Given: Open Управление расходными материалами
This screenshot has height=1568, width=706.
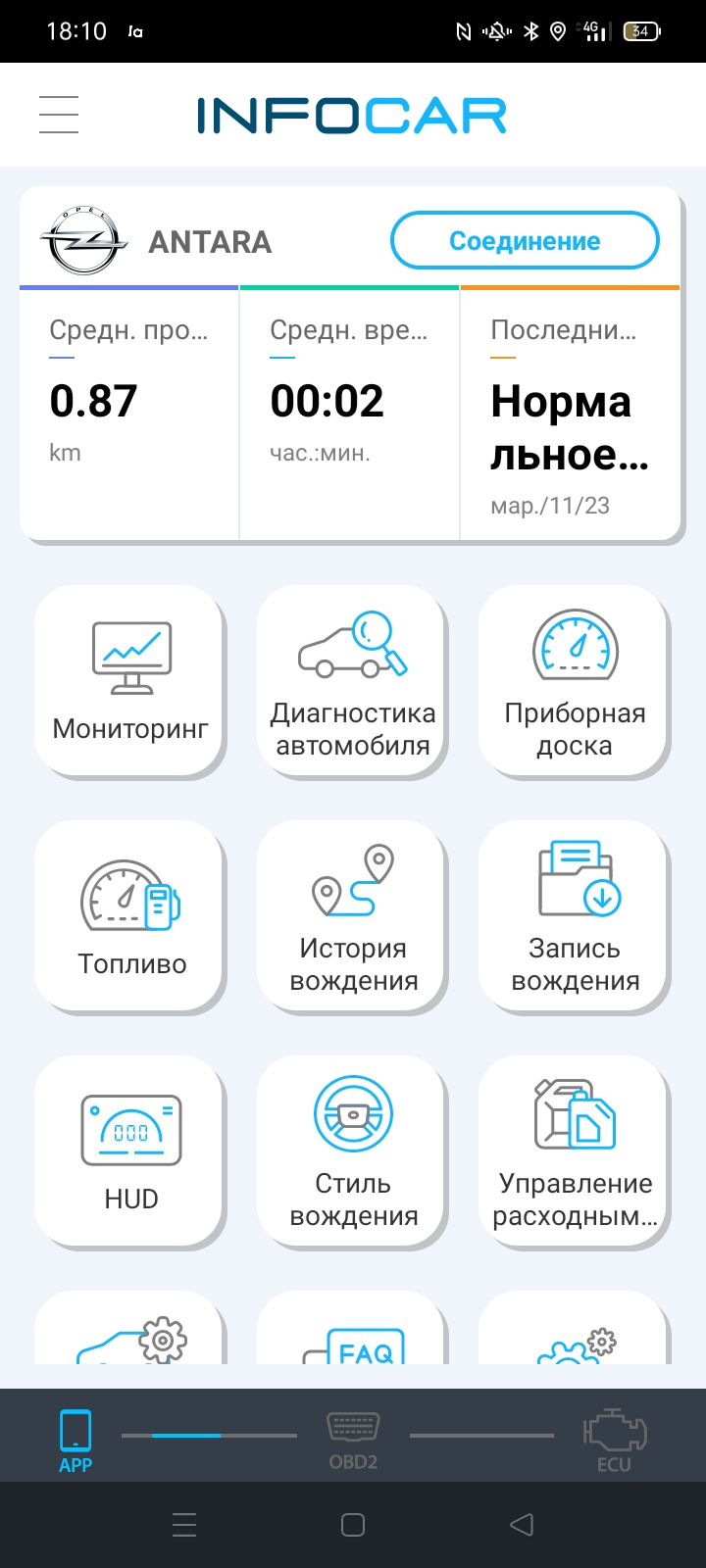Looking at the screenshot, I should (x=575, y=1151).
